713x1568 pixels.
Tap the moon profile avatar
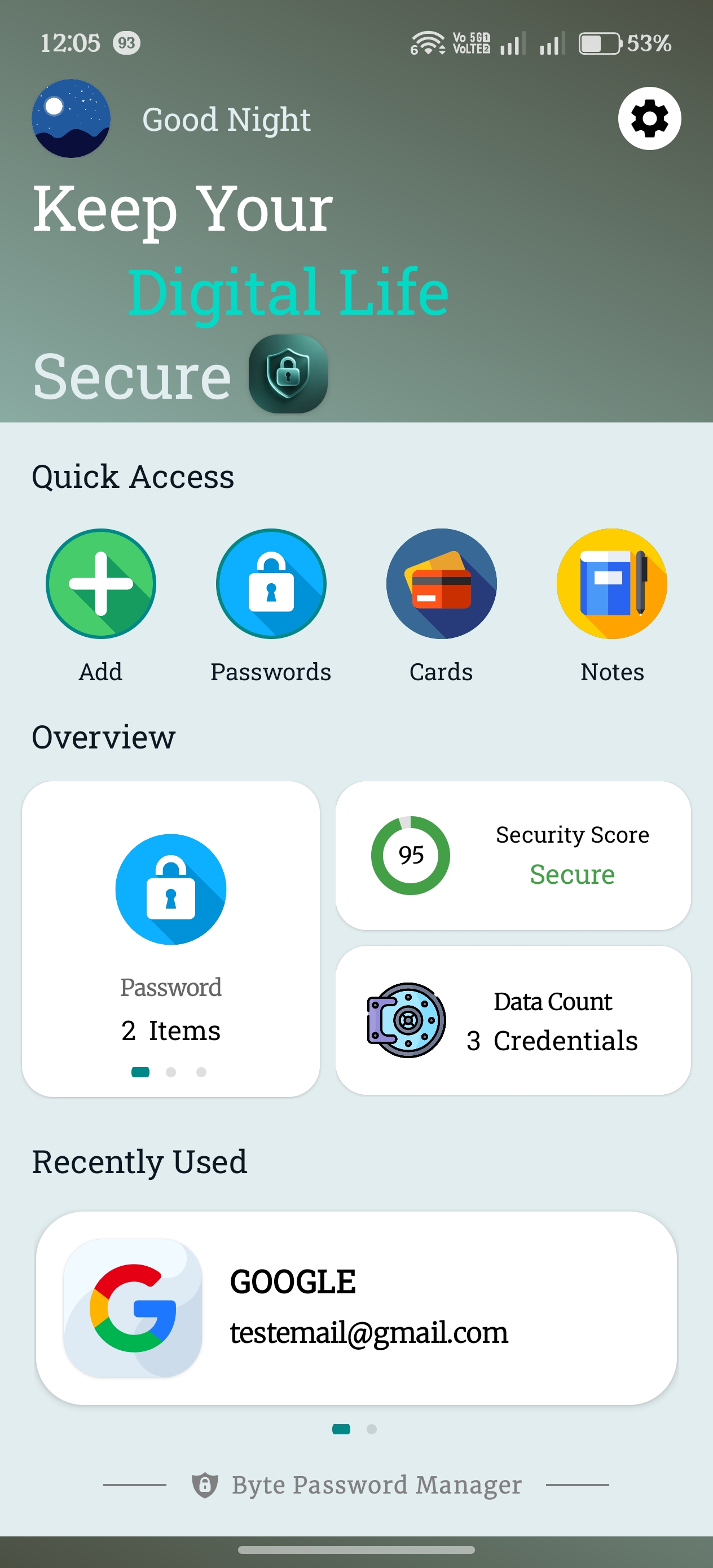click(71, 118)
